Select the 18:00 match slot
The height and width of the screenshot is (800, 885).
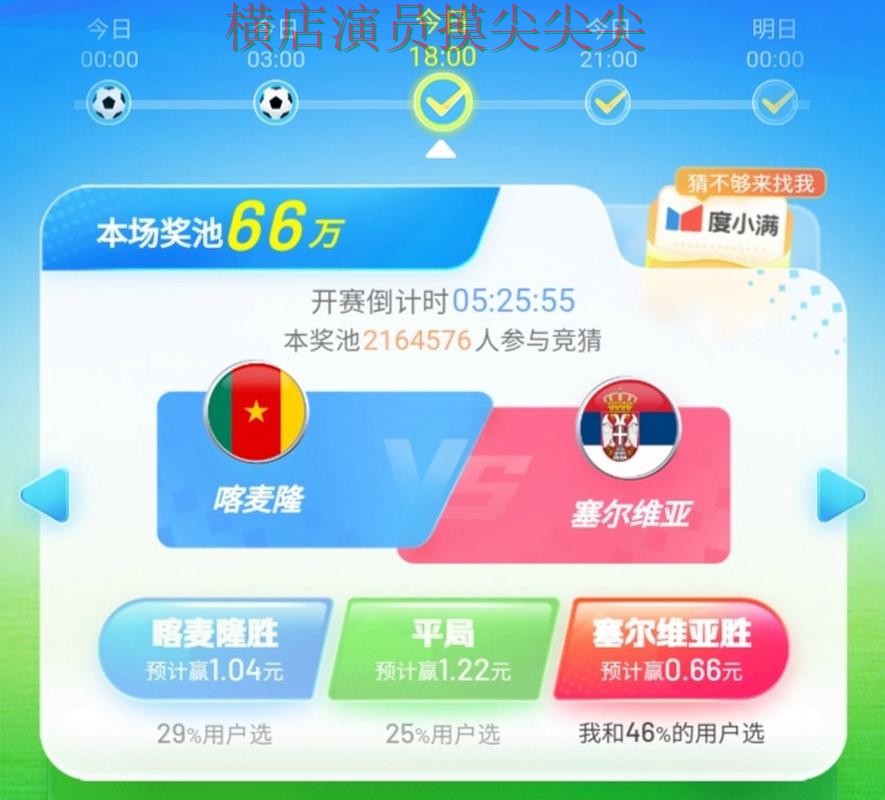[443, 103]
